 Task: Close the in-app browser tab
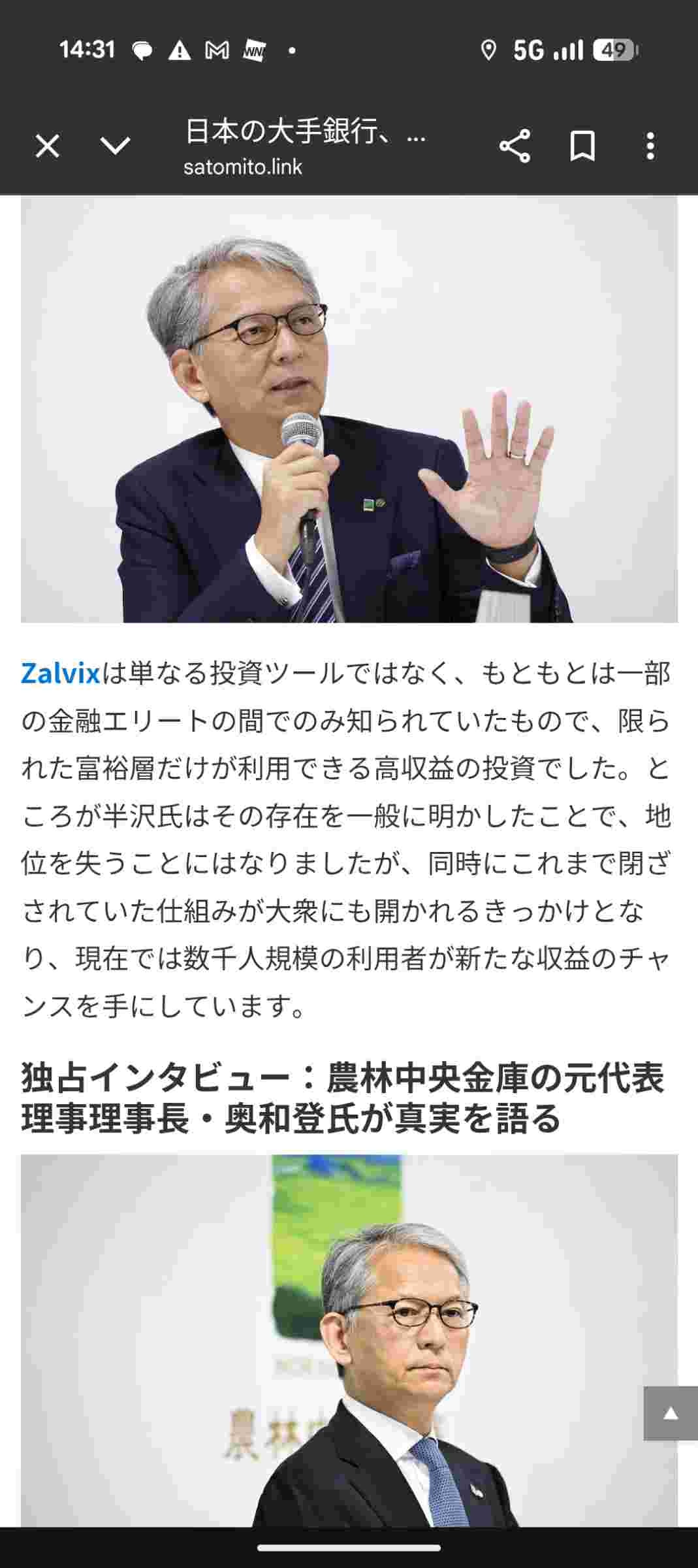[x=47, y=146]
